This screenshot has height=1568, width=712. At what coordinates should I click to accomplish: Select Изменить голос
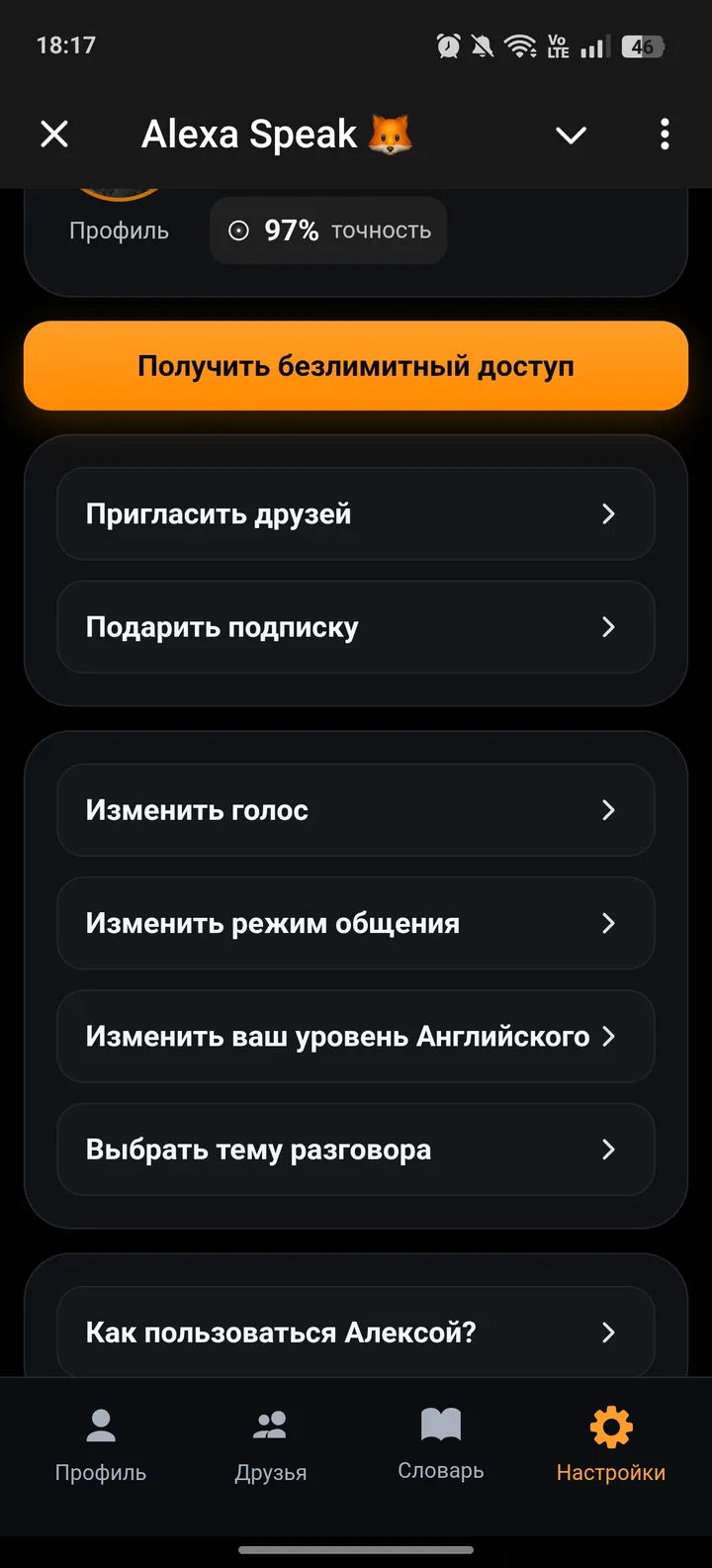(x=356, y=810)
